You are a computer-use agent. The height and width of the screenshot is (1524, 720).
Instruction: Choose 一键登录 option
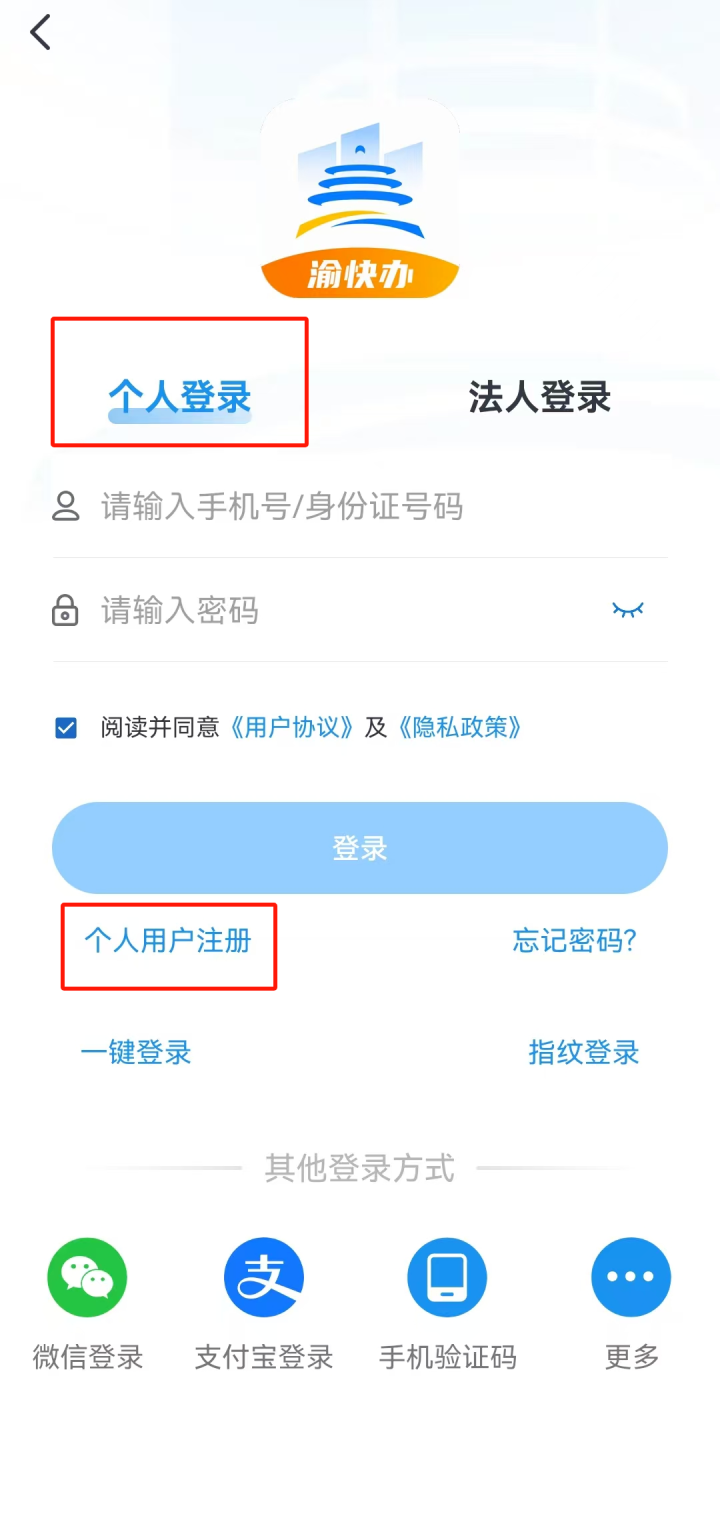pyautogui.click(x=136, y=1052)
